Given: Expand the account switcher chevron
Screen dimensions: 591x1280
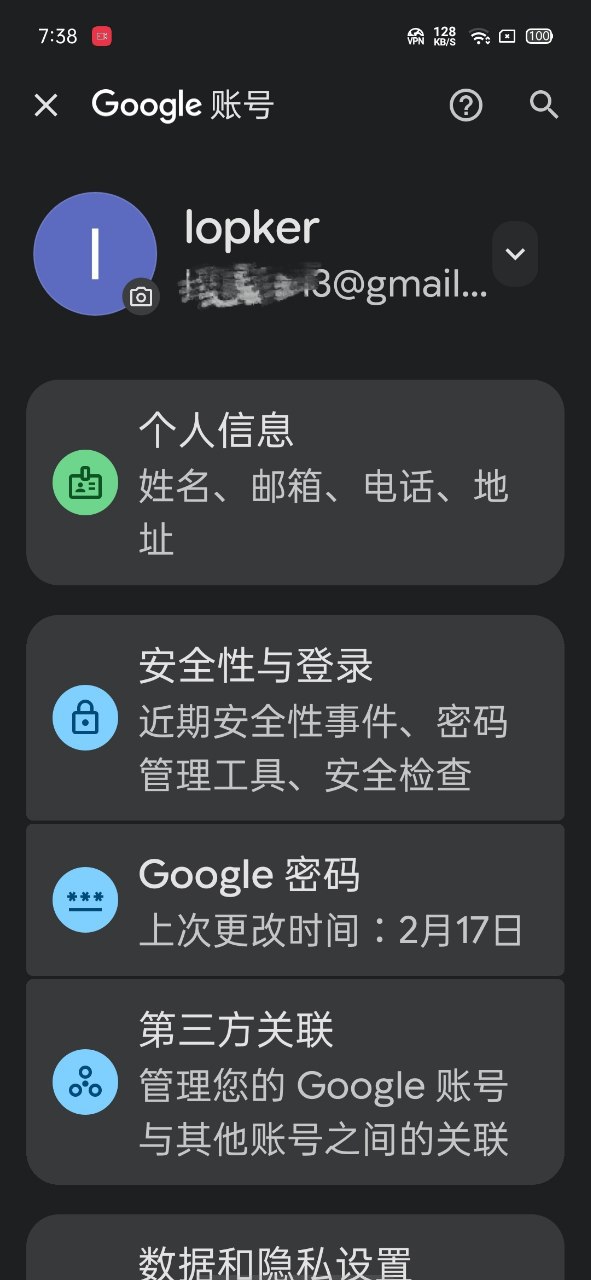Looking at the screenshot, I should pos(515,254).
